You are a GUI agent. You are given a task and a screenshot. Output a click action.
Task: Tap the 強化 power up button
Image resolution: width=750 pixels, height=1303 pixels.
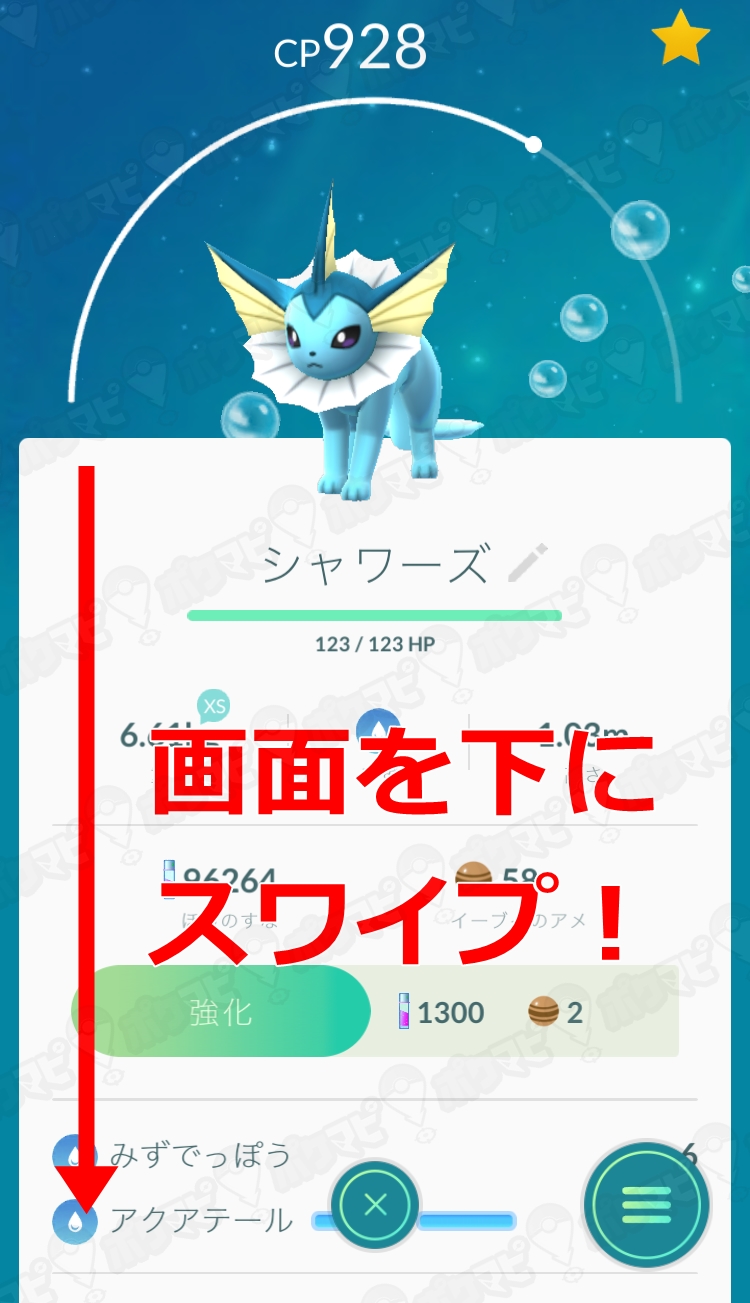pyautogui.click(x=222, y=1011)
